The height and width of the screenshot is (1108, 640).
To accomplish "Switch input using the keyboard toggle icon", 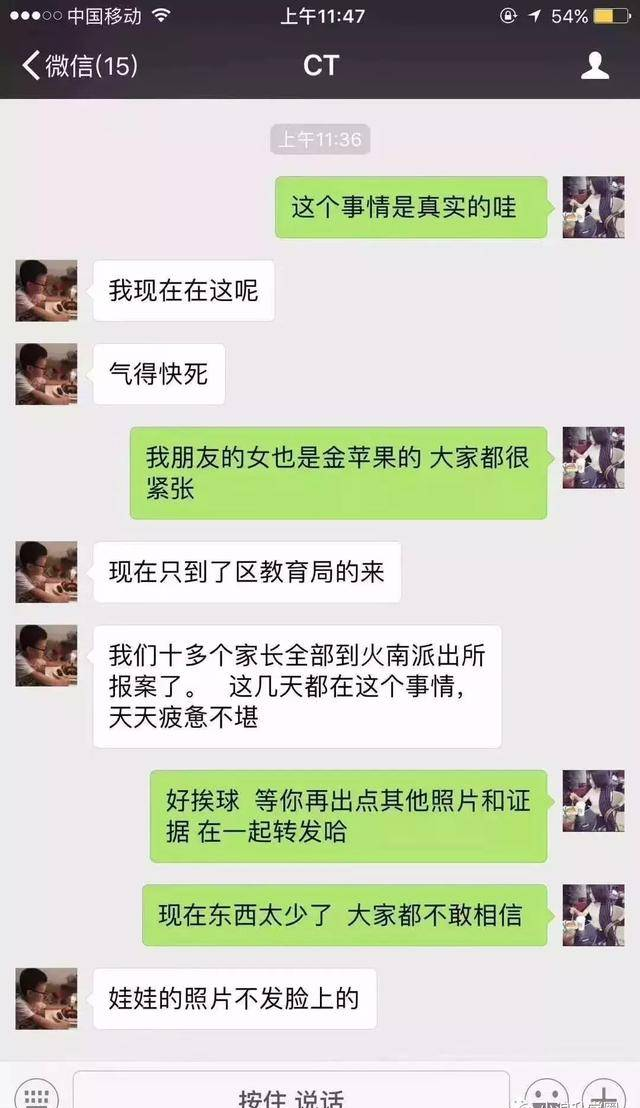I will 36,1094.
